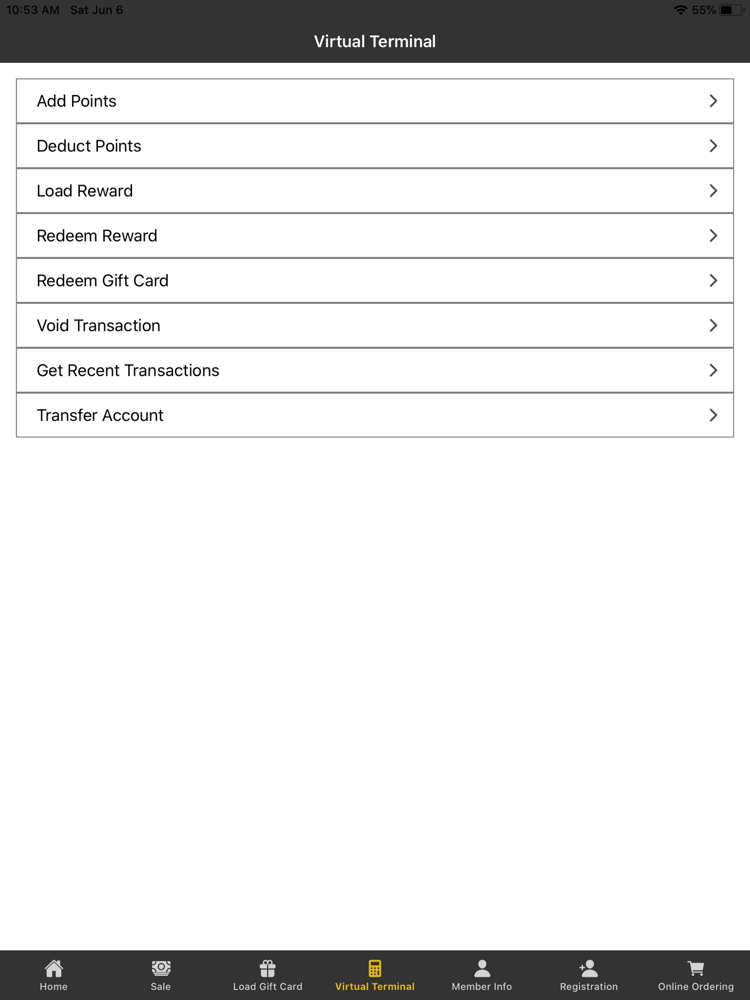Switch to the Home tab
The image size is (750, 1000).
click(54, 975)
